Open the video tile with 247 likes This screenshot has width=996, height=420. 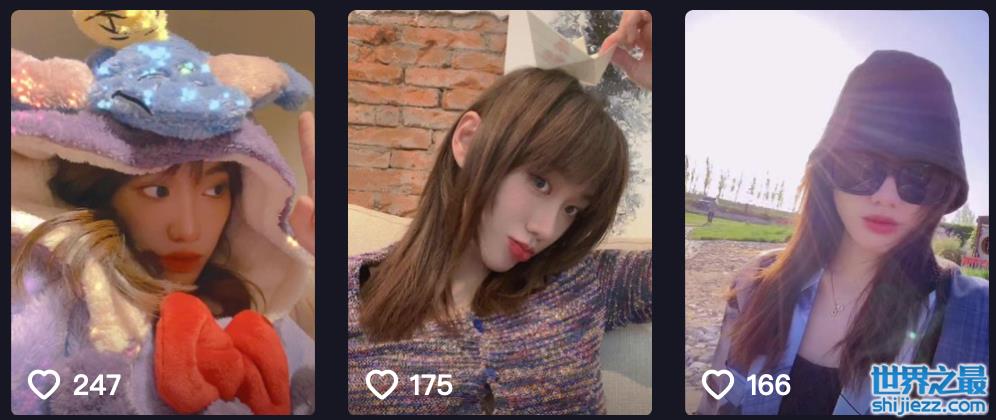pos(163,210)
